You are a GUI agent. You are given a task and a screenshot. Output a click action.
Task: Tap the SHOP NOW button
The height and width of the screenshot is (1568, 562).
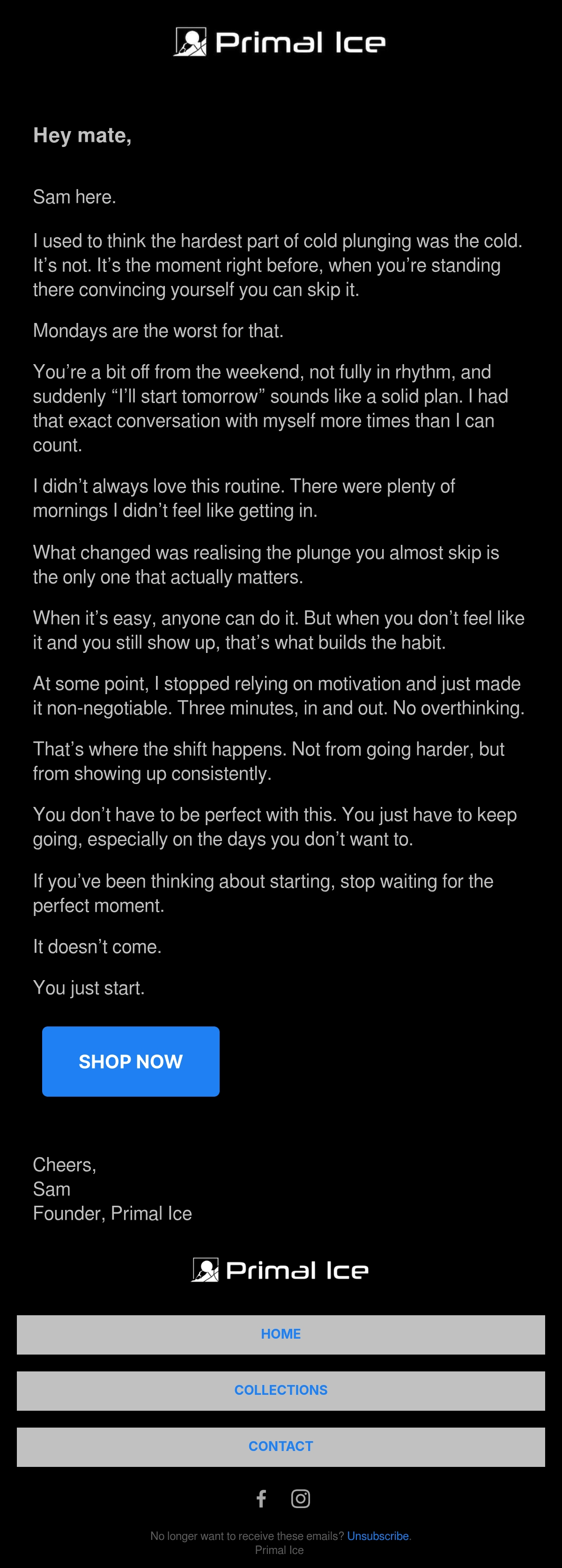click(x=130, y=1061)
